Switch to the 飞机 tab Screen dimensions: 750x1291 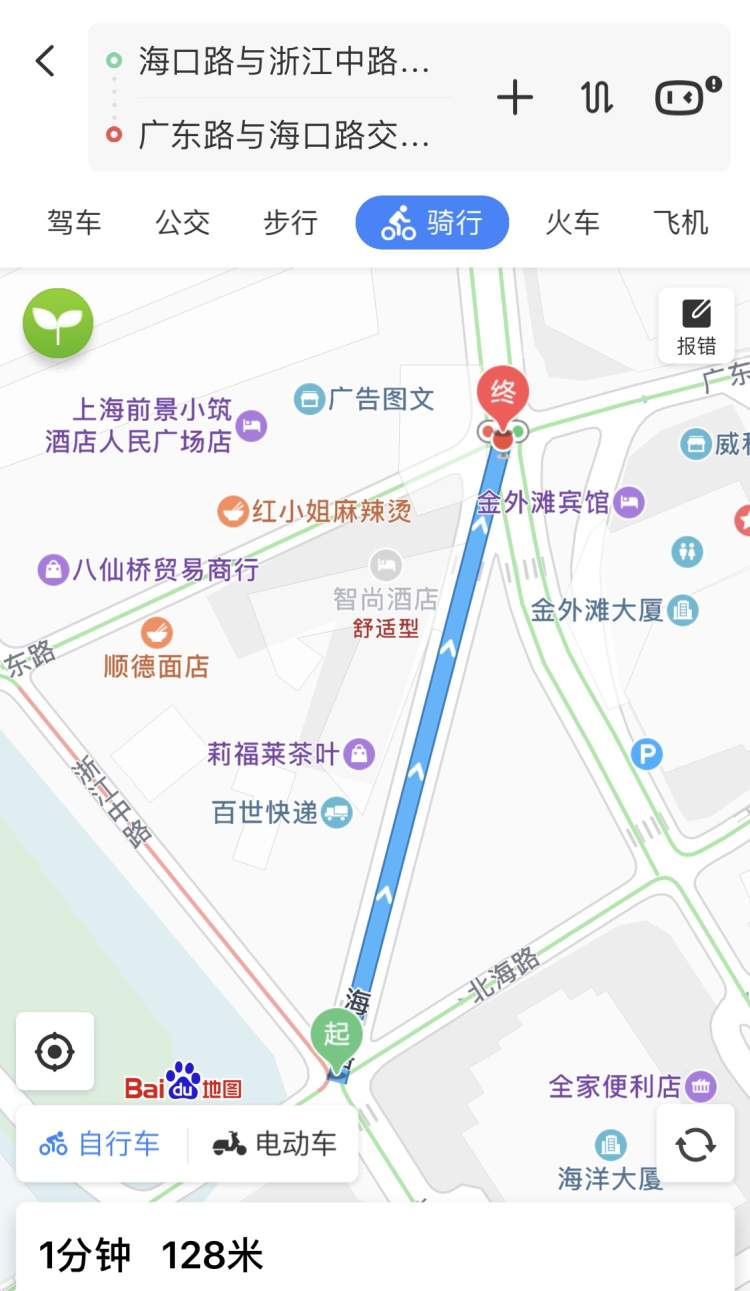click(x=680, y=222)
